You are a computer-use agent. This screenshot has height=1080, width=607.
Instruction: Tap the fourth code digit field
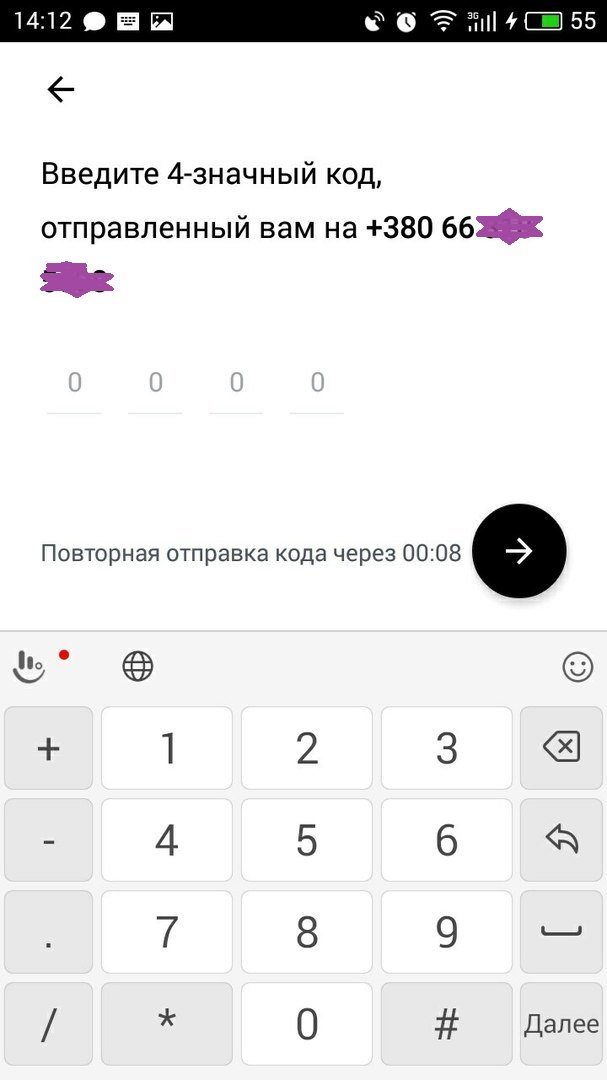click(x=317, y=384)
